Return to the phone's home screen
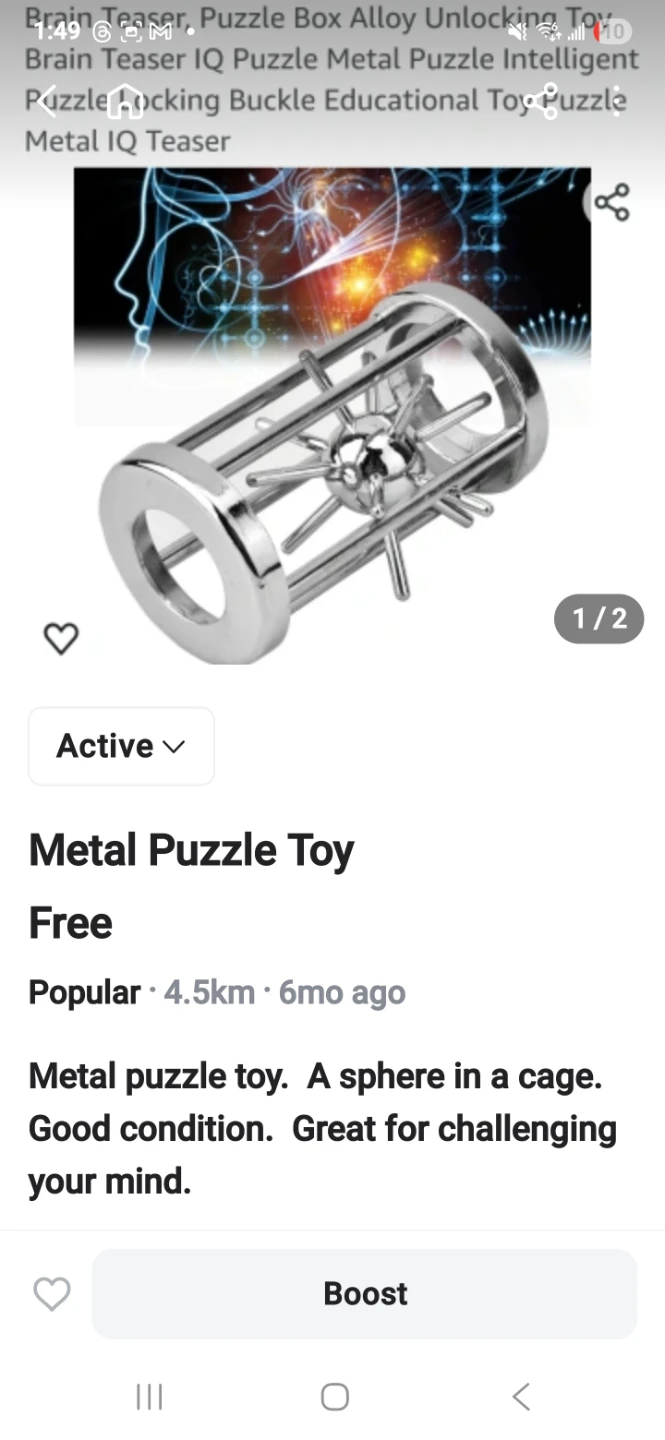 (x=335, y=1397)
